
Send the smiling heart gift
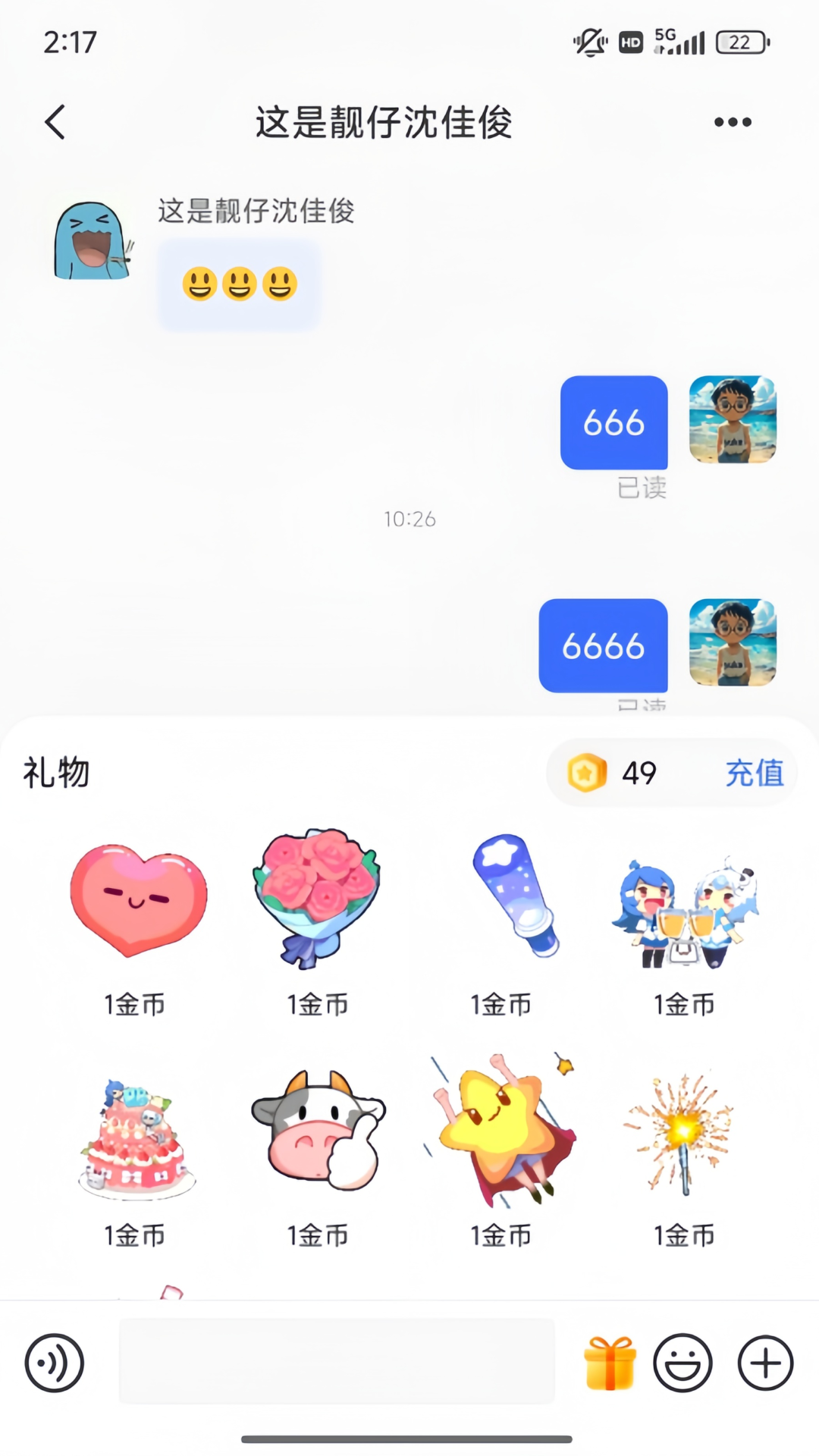pos(137,899)
